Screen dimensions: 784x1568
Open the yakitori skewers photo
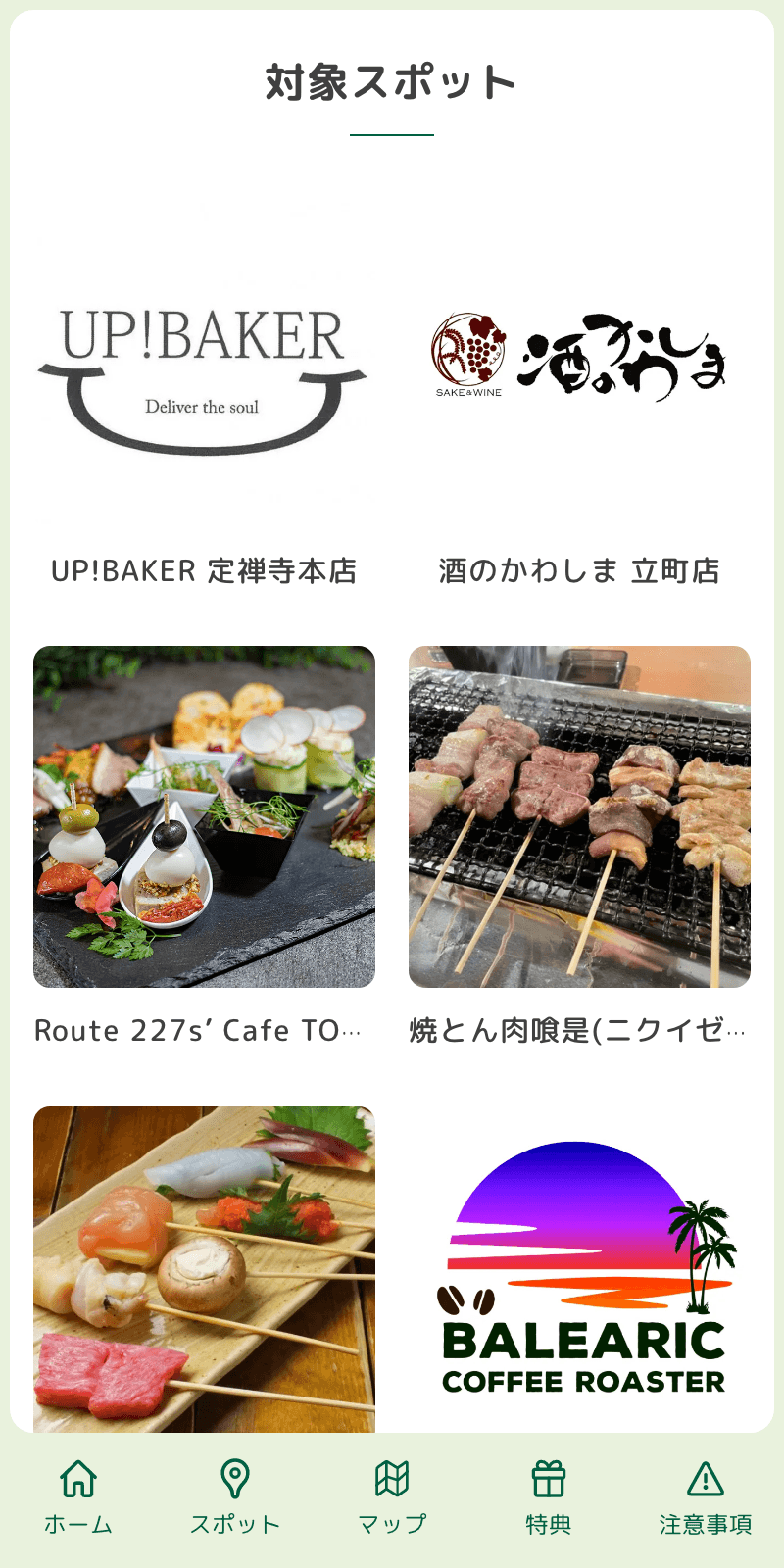click(x=579, y=815)
